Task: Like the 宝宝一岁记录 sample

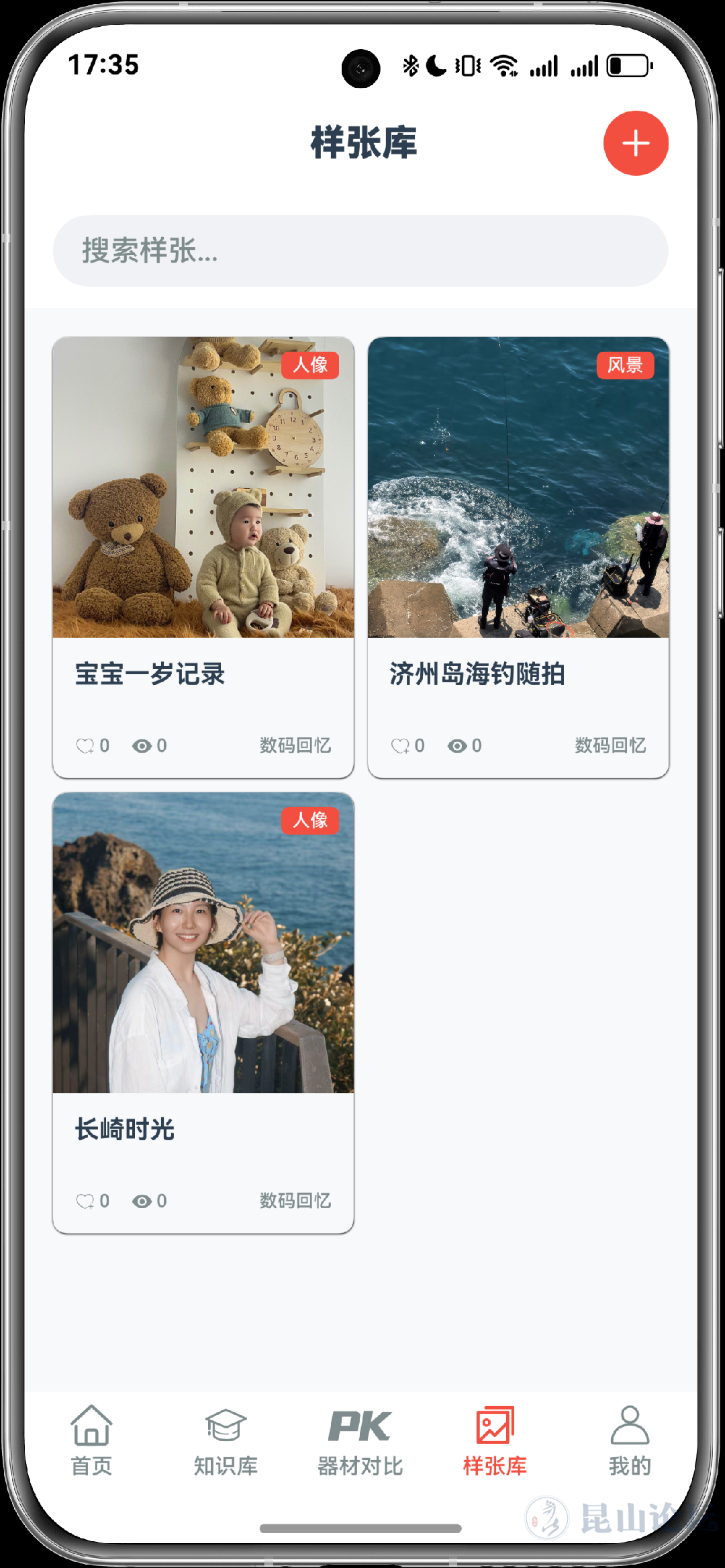Action: [85, 745]
